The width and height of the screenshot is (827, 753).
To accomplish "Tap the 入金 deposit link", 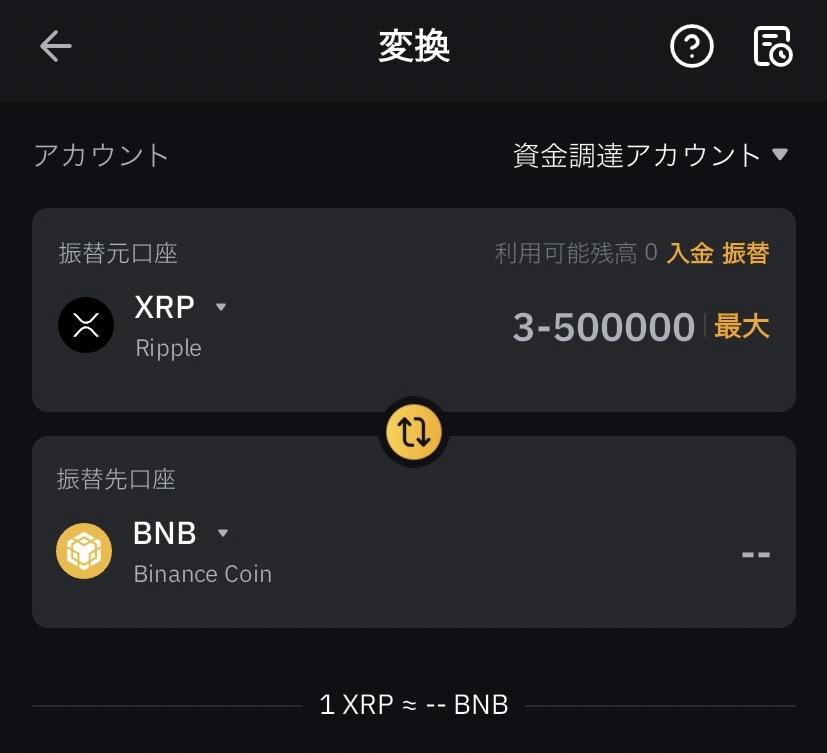I will point(690,253).
